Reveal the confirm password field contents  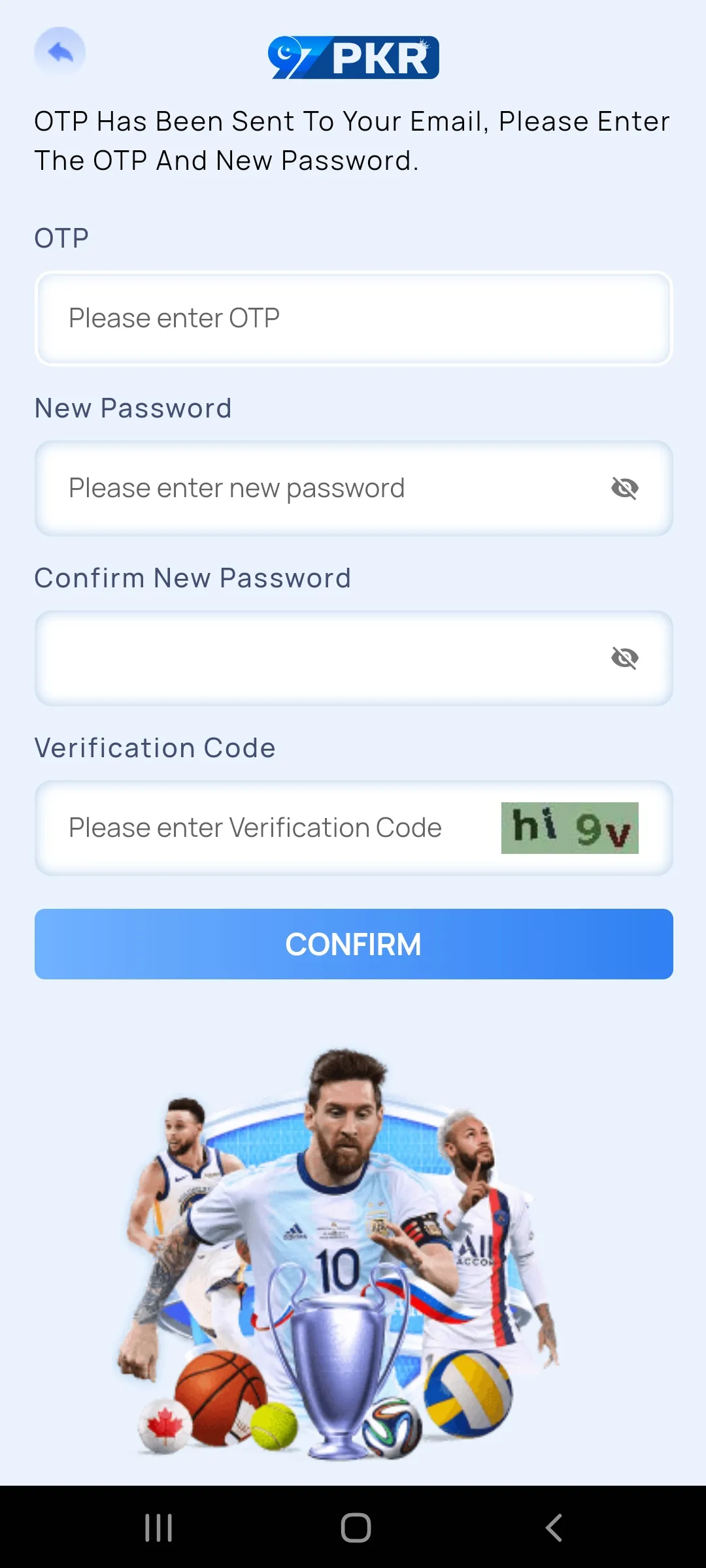626,657
